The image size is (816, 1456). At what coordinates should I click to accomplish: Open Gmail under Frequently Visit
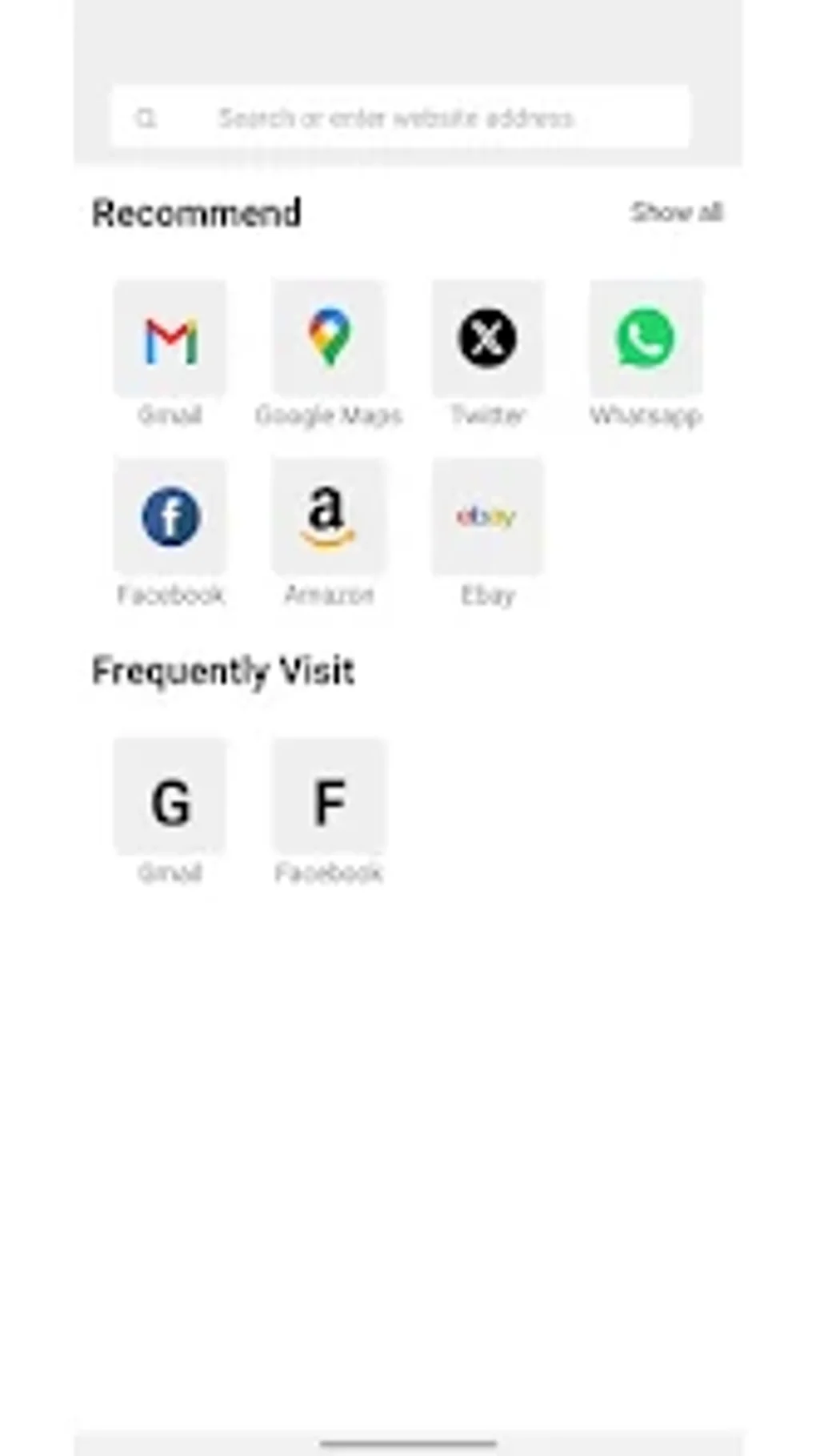(x=170, y=798)
